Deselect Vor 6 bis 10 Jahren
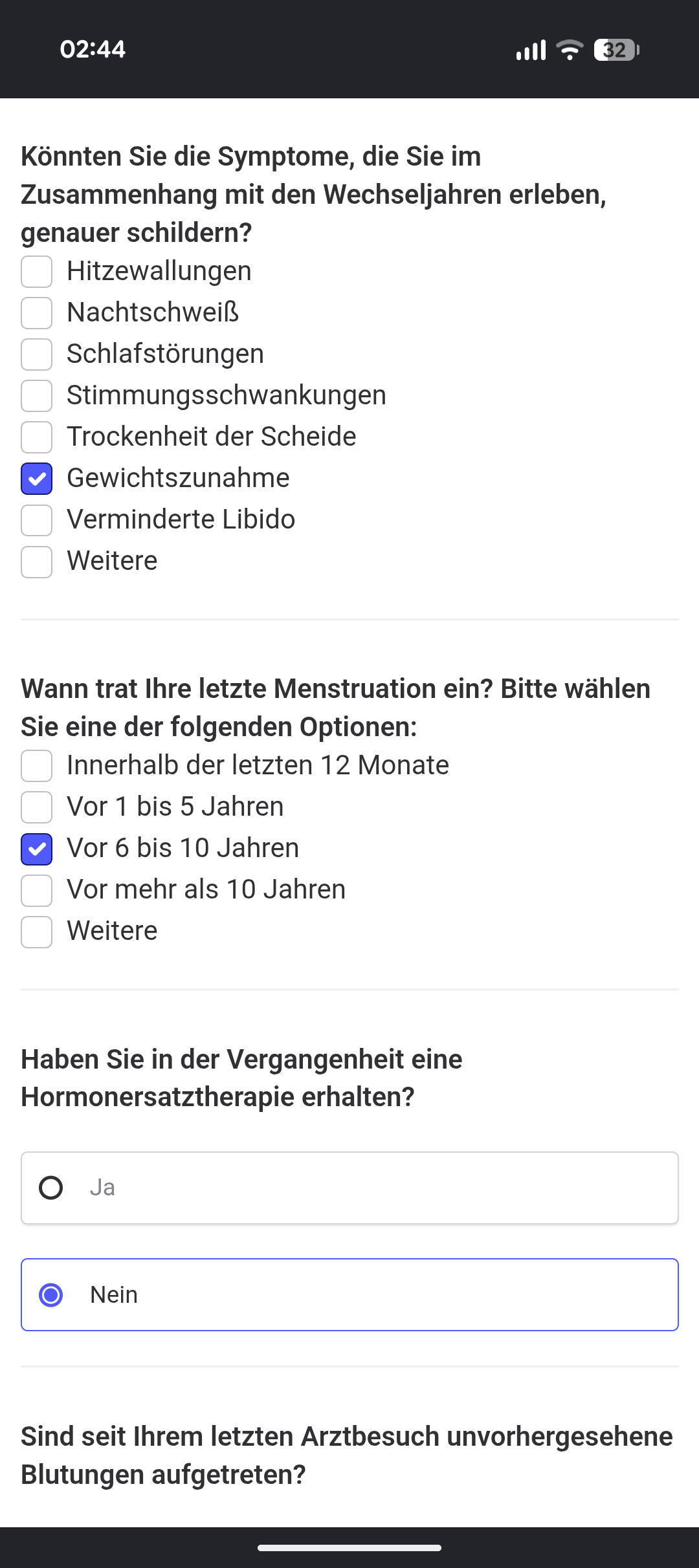699x1568 pixels. tap(37, 849)
